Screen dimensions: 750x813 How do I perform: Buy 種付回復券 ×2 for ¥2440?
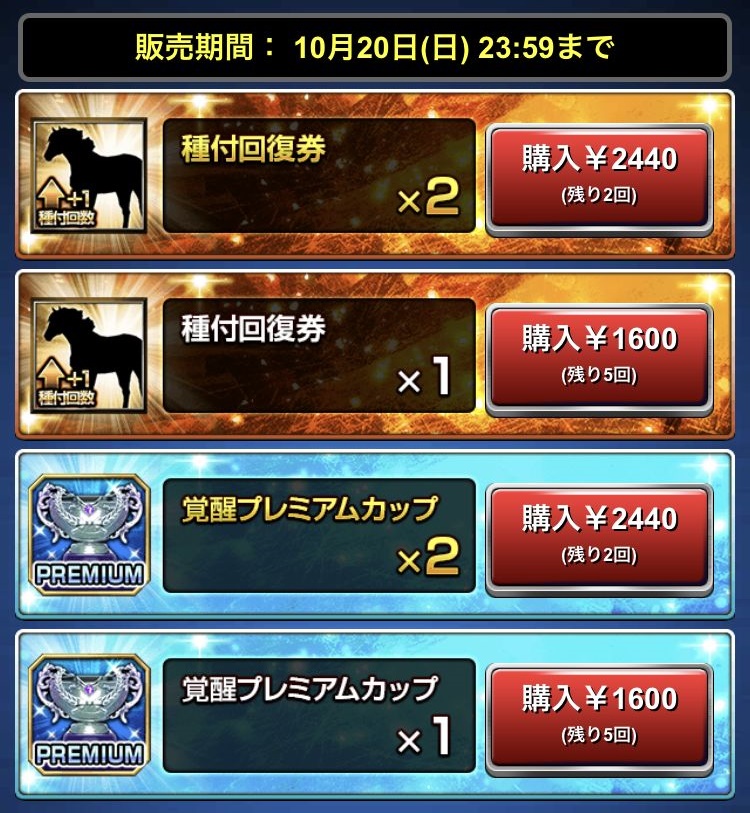599,174
